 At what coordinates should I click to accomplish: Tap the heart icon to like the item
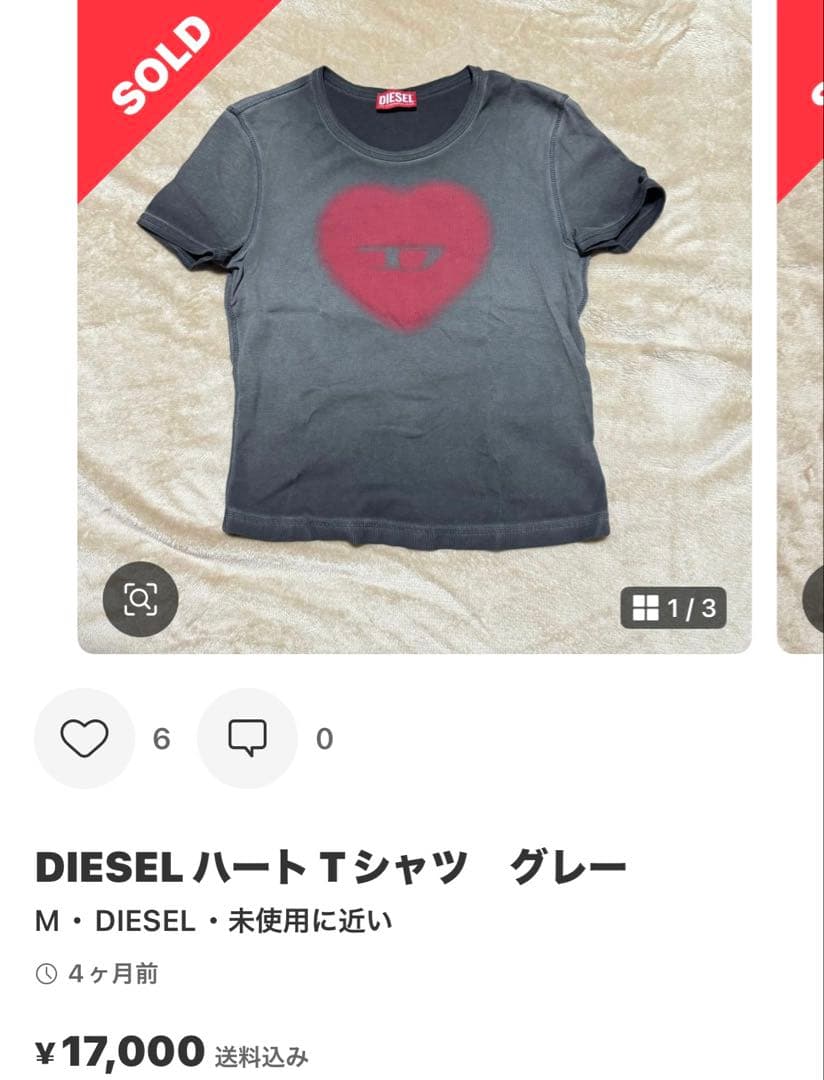point(86,739)
